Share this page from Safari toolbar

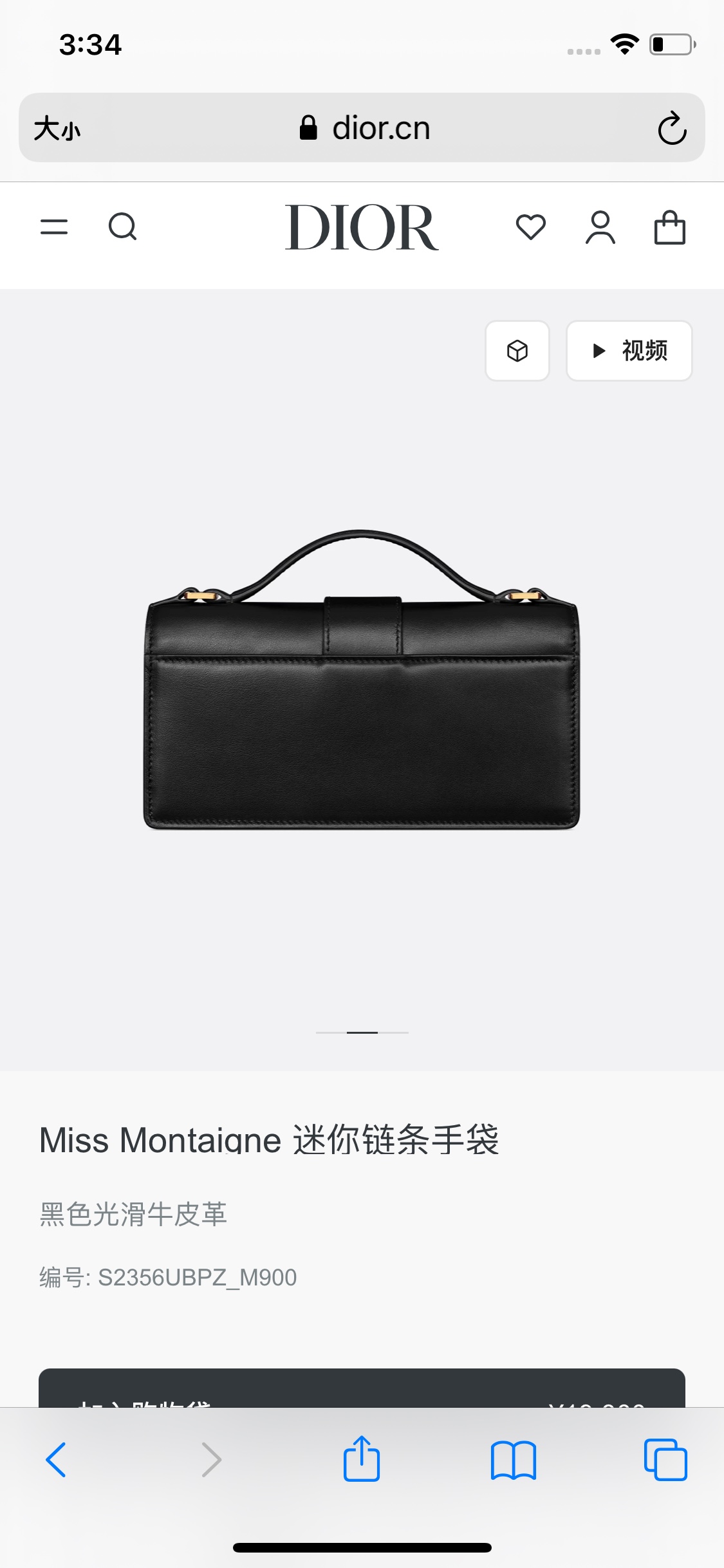(x=362, y=1459)
